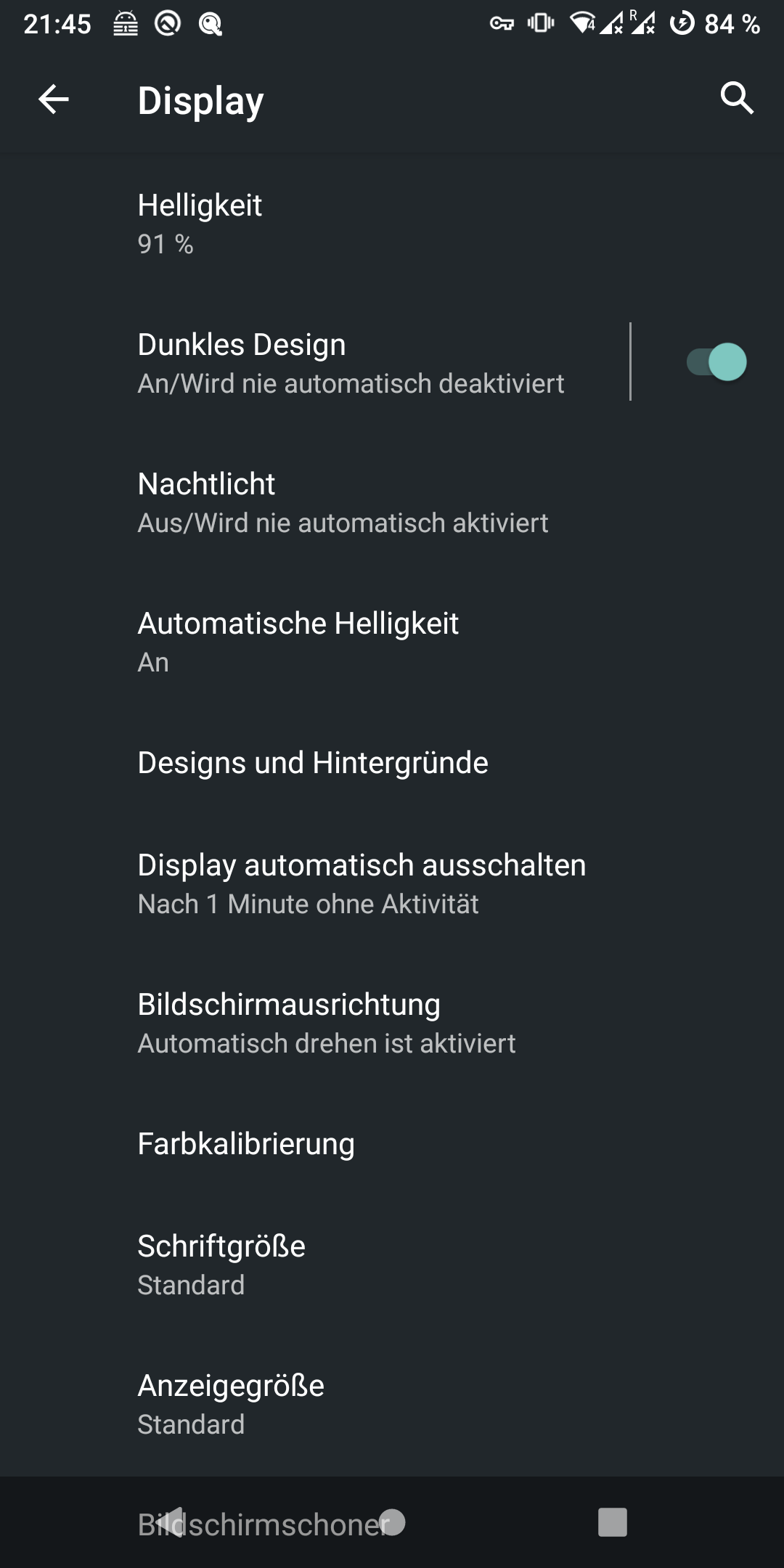Screen dimensions: 784x1568
Task: Open Schriftgröße setting
Action: click(392, 1264)
